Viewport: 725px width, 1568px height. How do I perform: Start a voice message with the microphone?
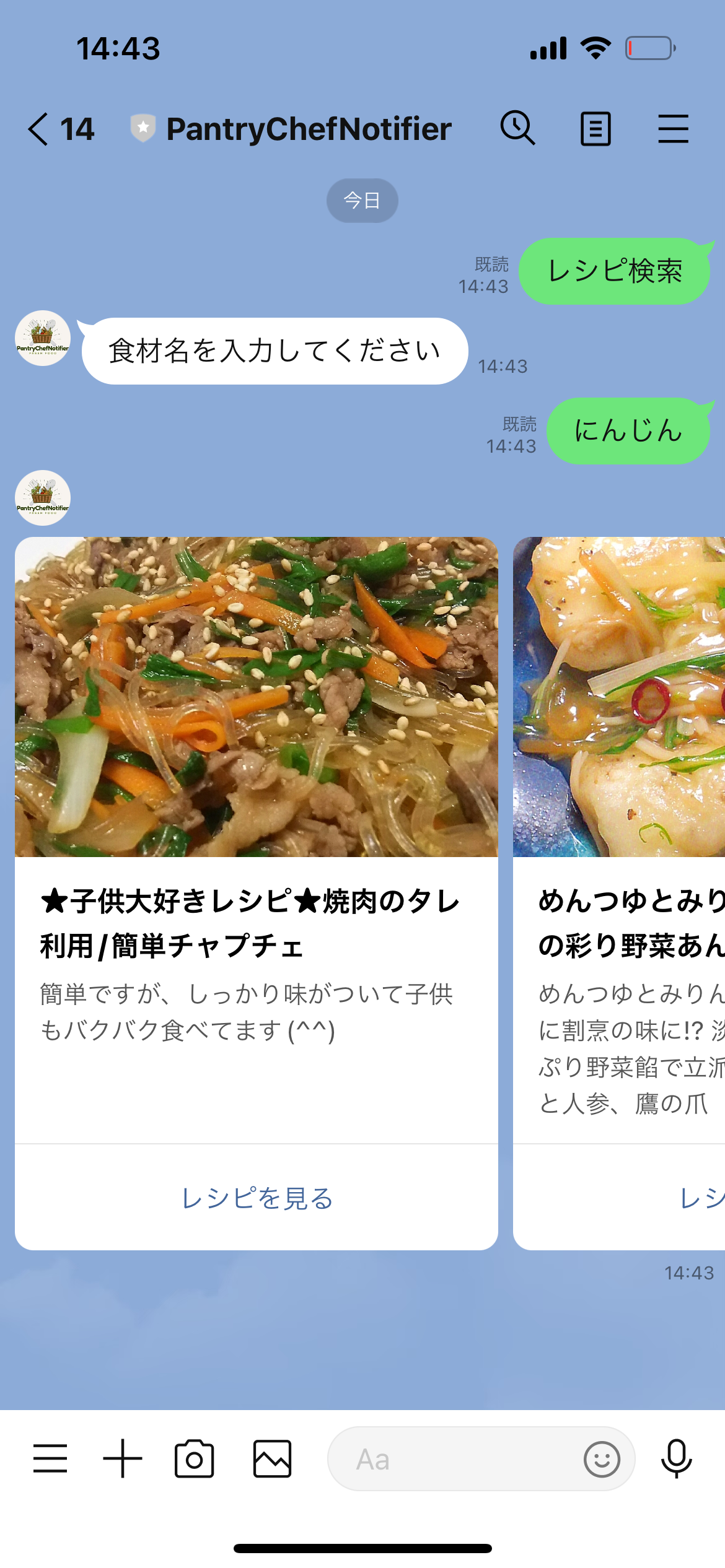click(676, 1458)
